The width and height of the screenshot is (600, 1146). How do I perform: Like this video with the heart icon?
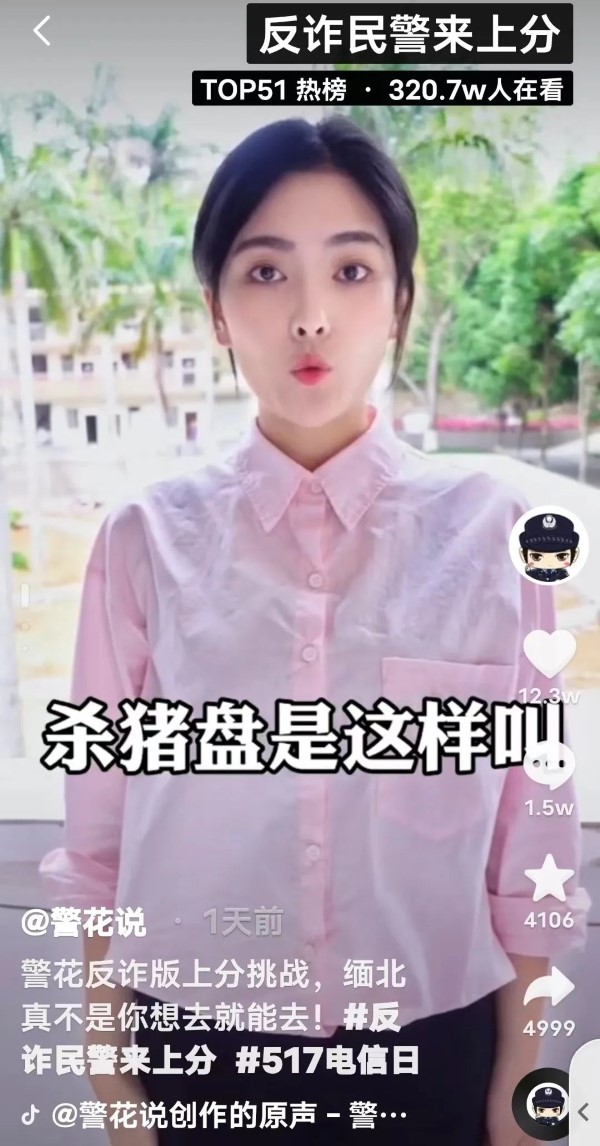549,653
